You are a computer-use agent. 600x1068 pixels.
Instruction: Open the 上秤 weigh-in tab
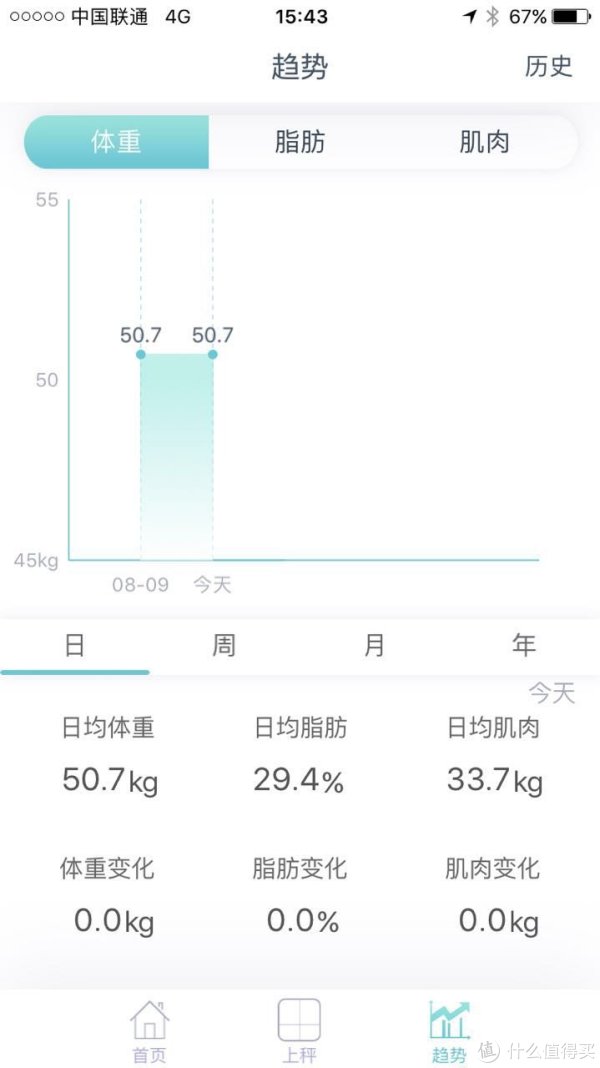299,1031
